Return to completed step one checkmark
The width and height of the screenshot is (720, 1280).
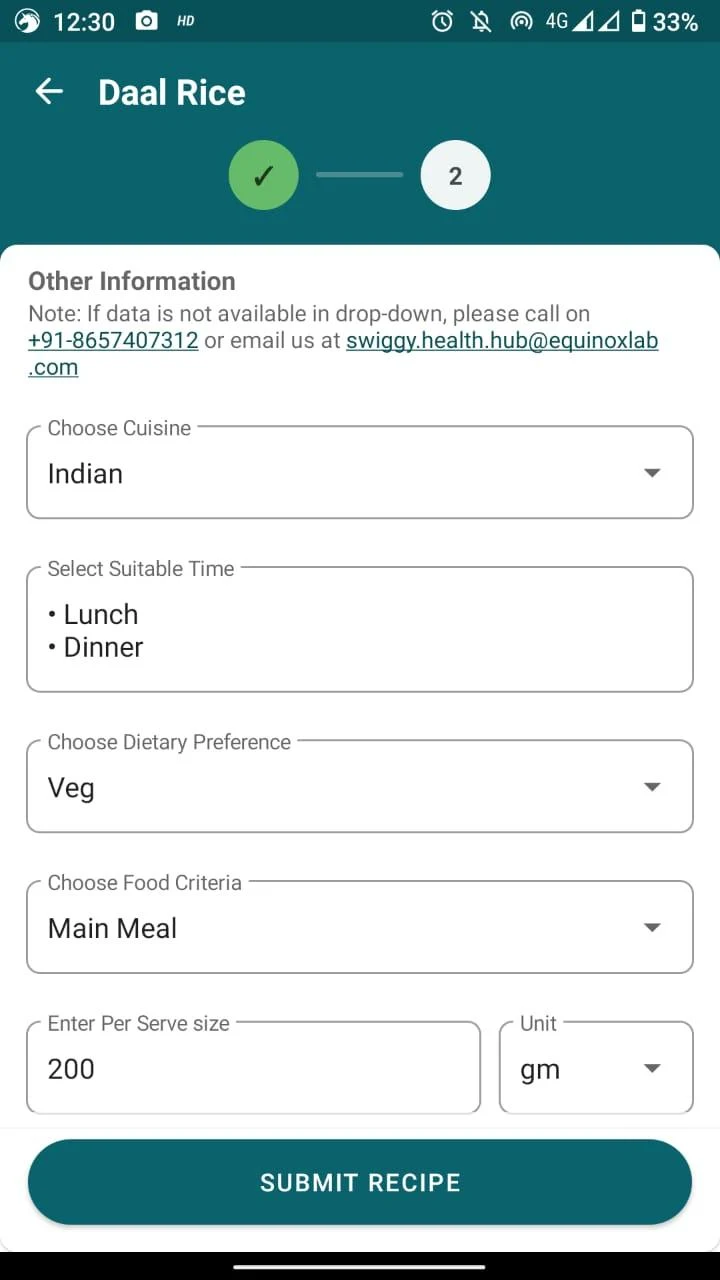[264, 175]
